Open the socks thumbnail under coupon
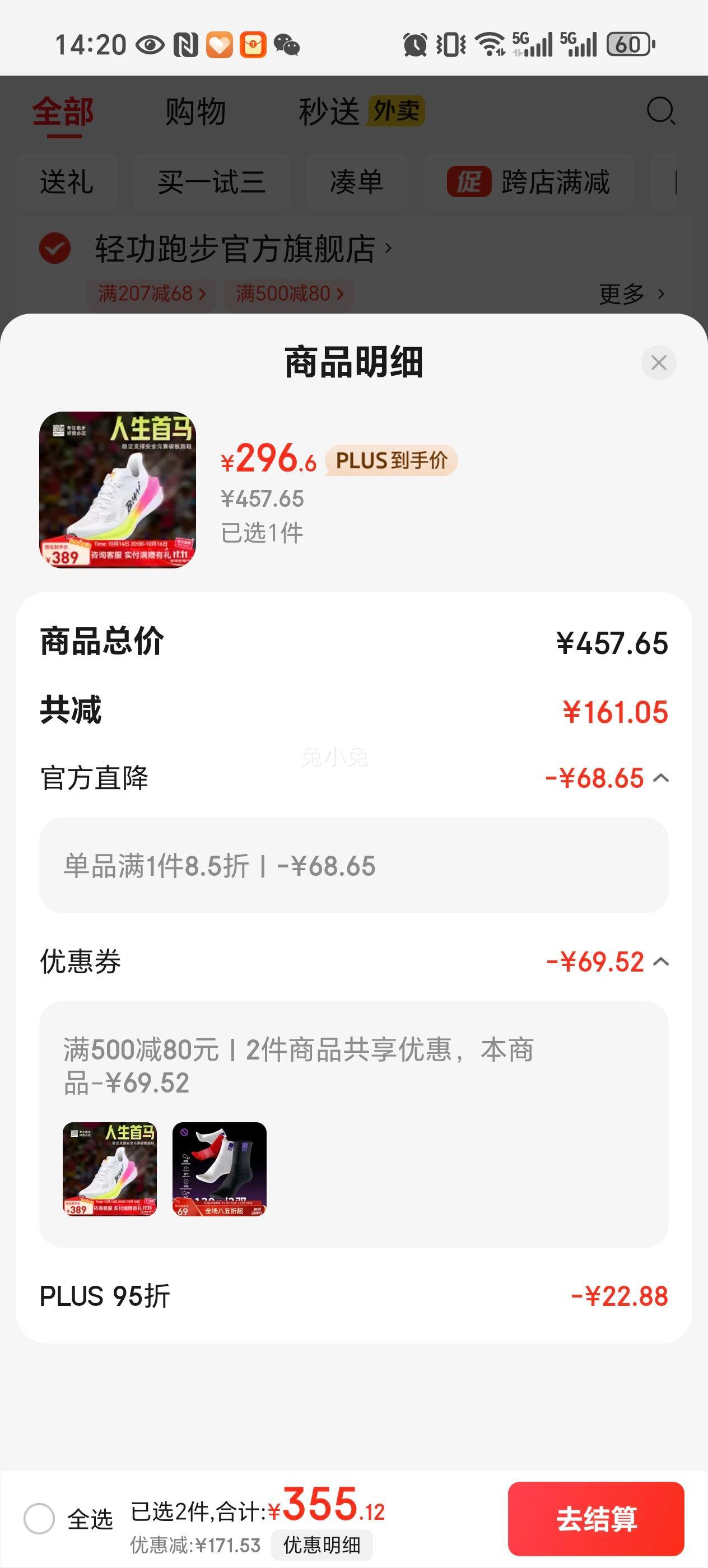 (219, 1169)
